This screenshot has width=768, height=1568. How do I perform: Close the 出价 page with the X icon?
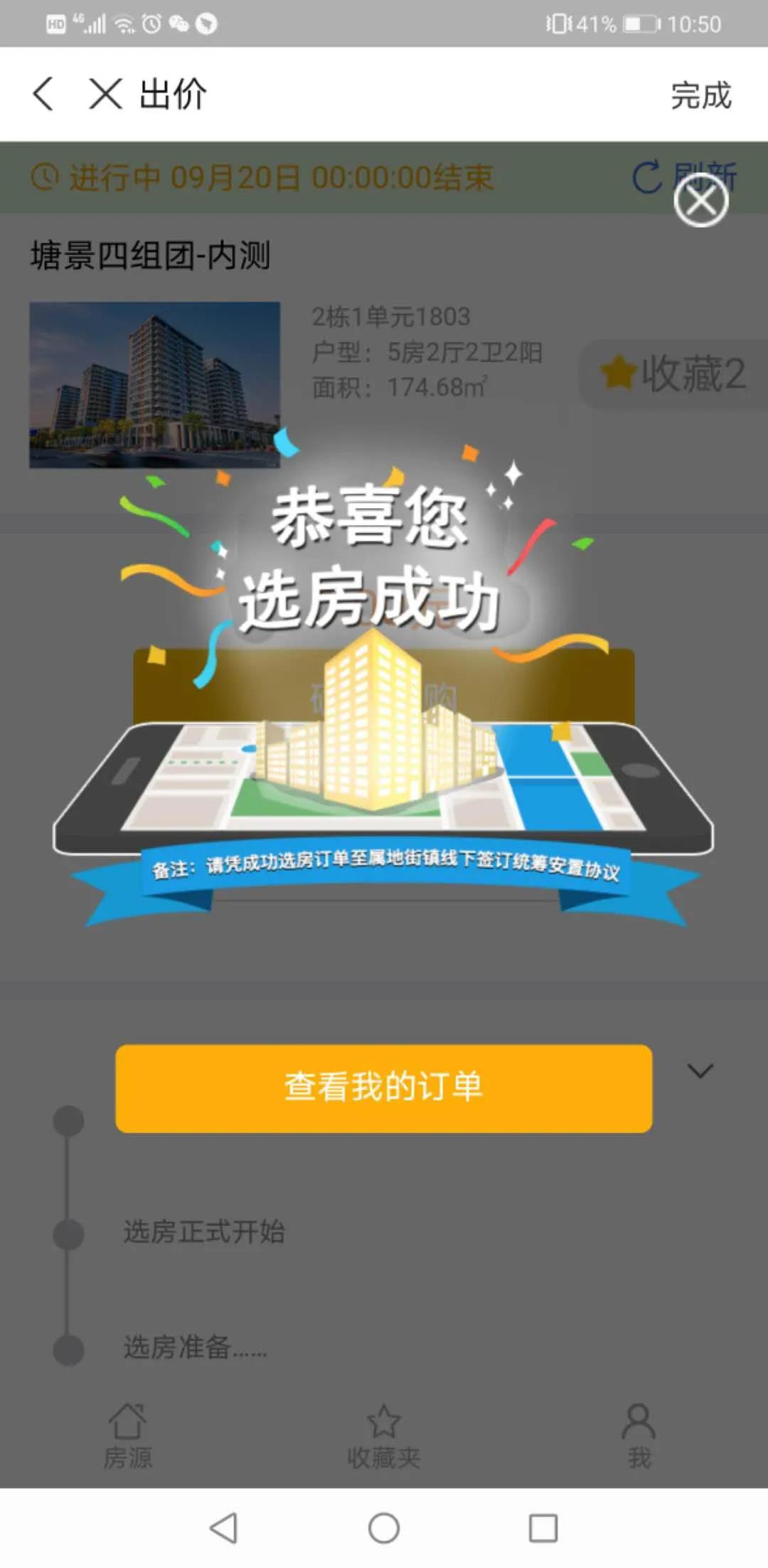coord(105,94)
